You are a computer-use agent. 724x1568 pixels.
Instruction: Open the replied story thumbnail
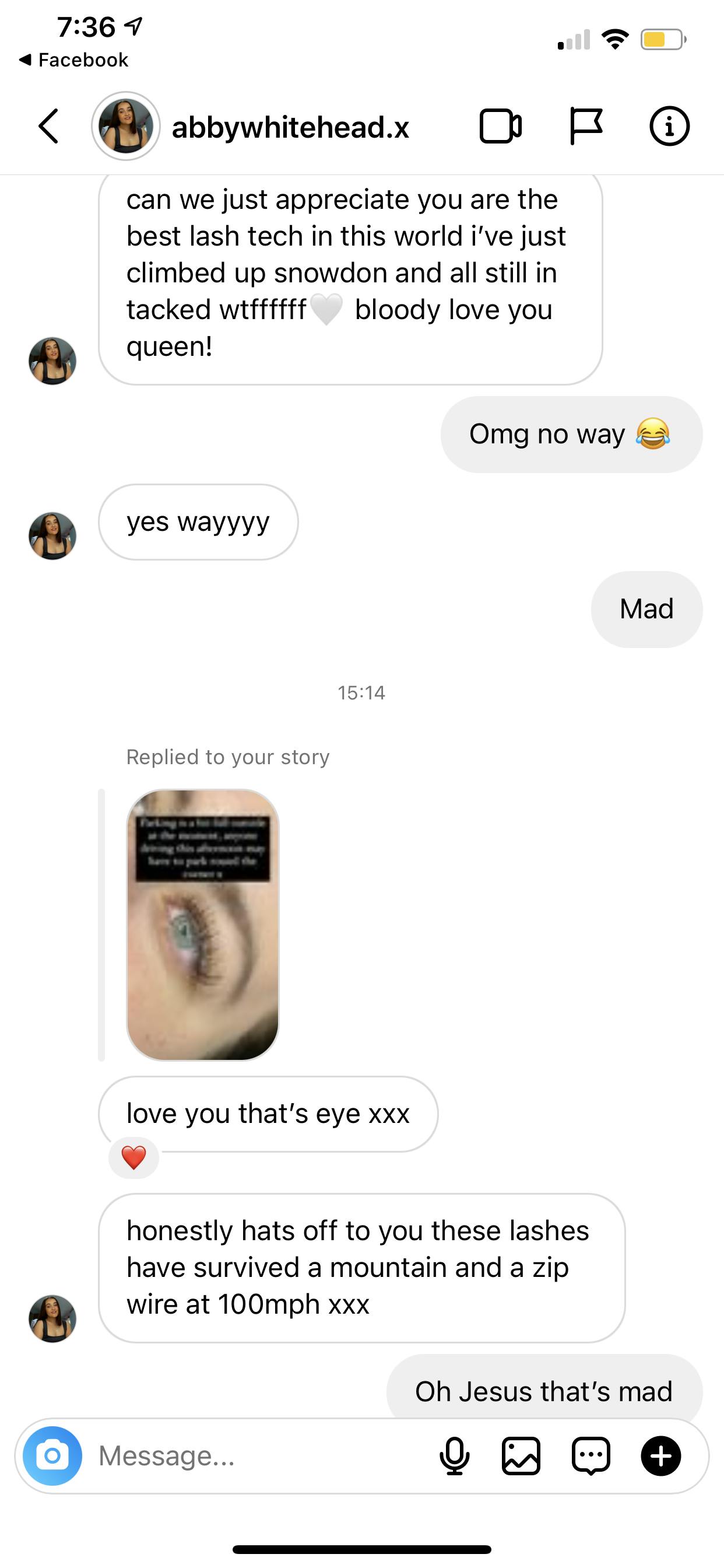coord(203,925)
